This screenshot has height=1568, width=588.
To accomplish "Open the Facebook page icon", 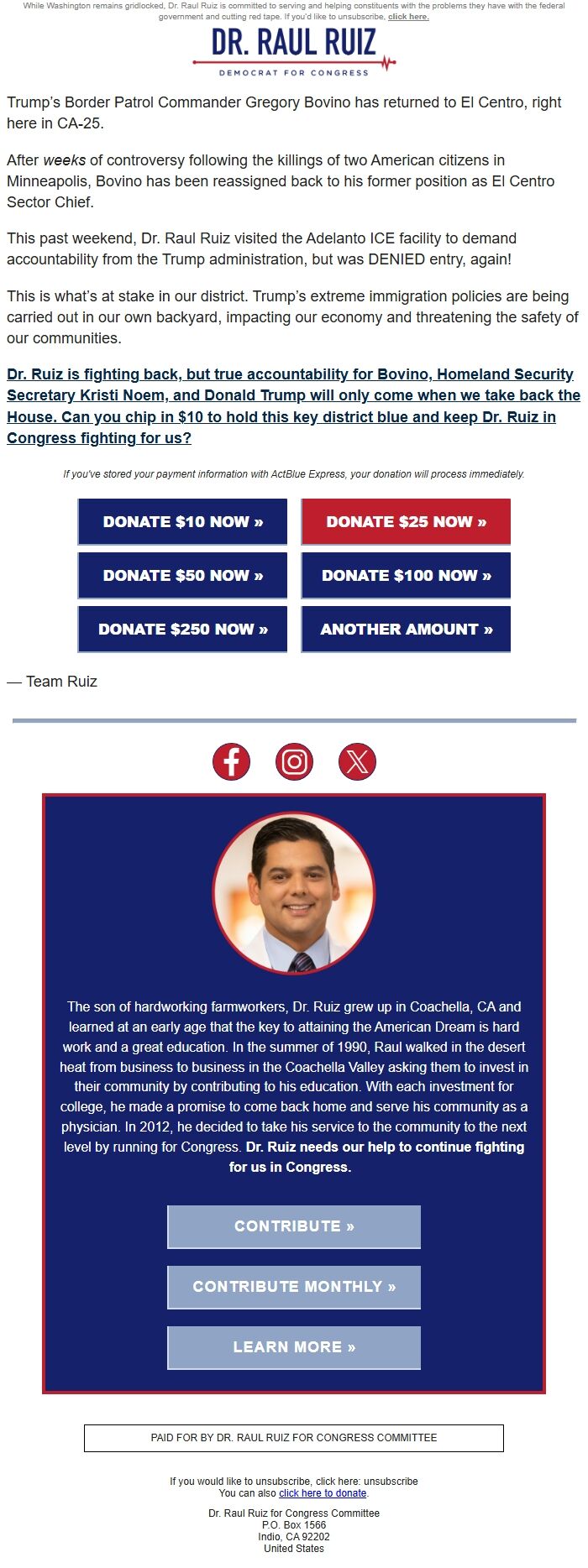I will point(231,762).
